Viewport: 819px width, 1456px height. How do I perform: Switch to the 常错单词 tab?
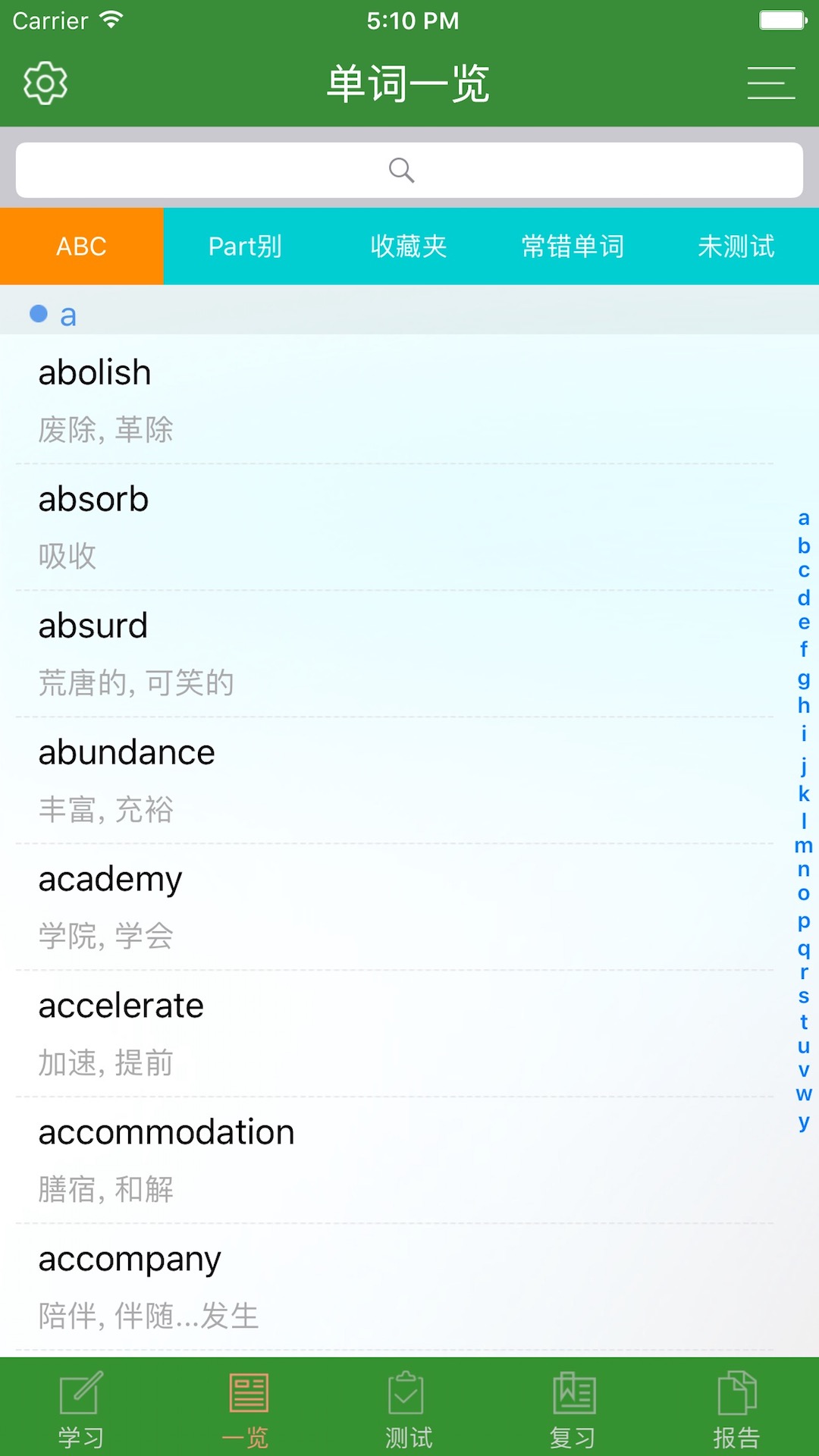pyautogui.click(x=573, y=246)
